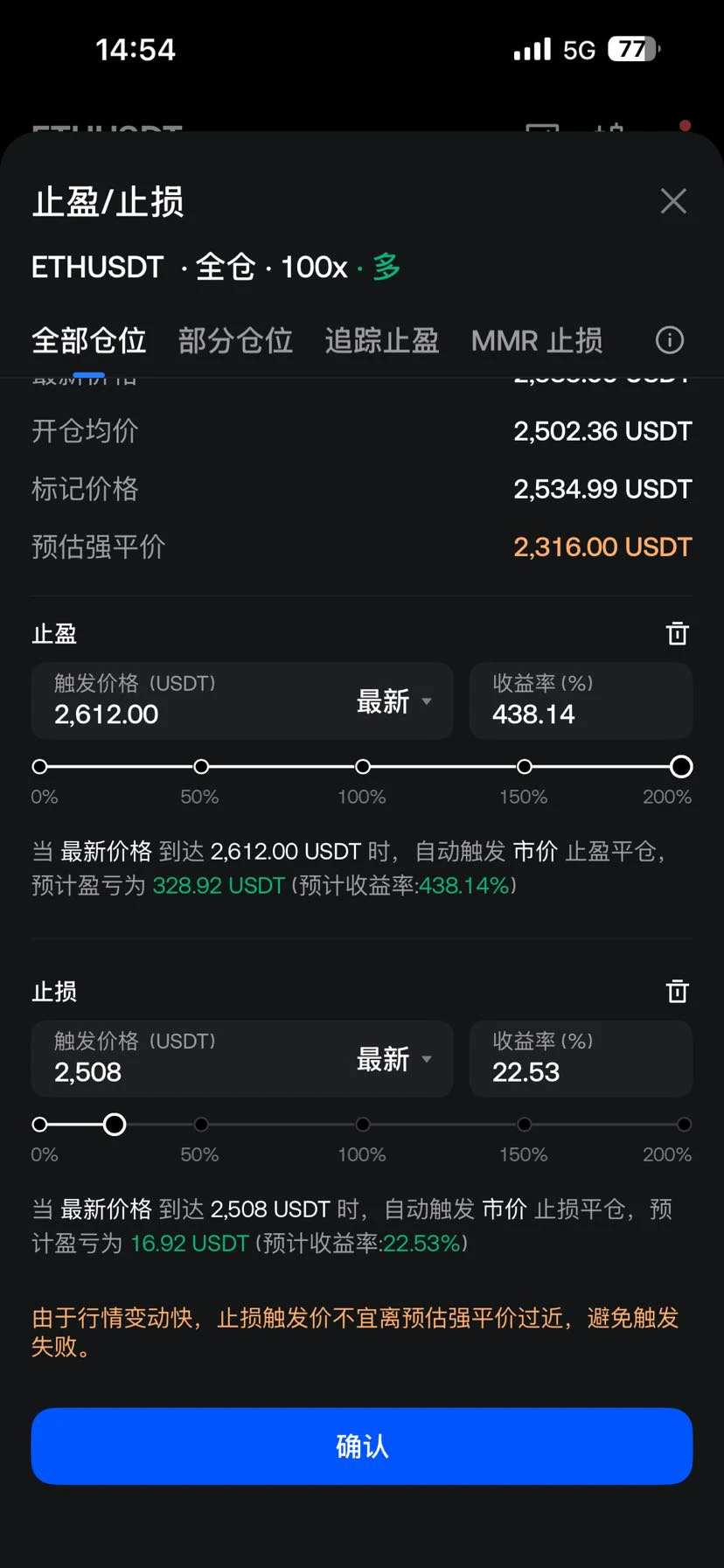Delete the 止损 setting with trash icon
The width and height of the screenshot is (724, 1568).
[x=678, y=991]
